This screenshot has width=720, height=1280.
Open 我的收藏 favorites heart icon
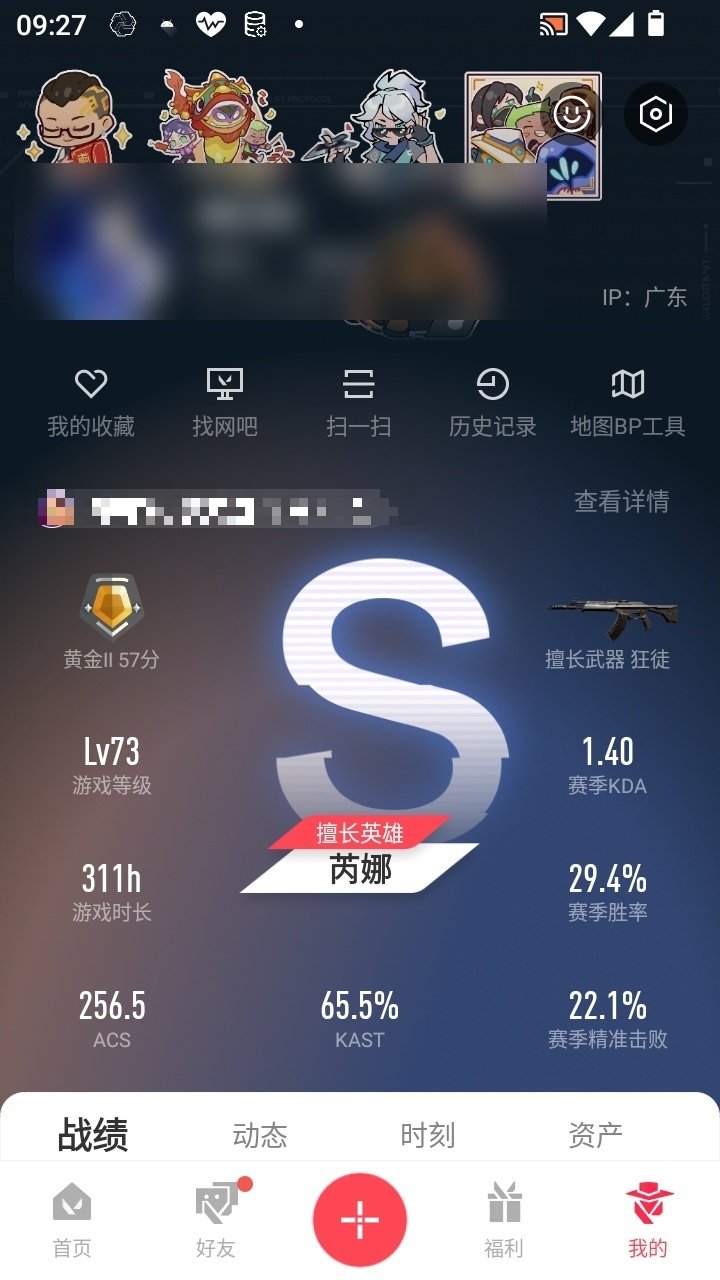pyautogui.click(x=91, y=383)
